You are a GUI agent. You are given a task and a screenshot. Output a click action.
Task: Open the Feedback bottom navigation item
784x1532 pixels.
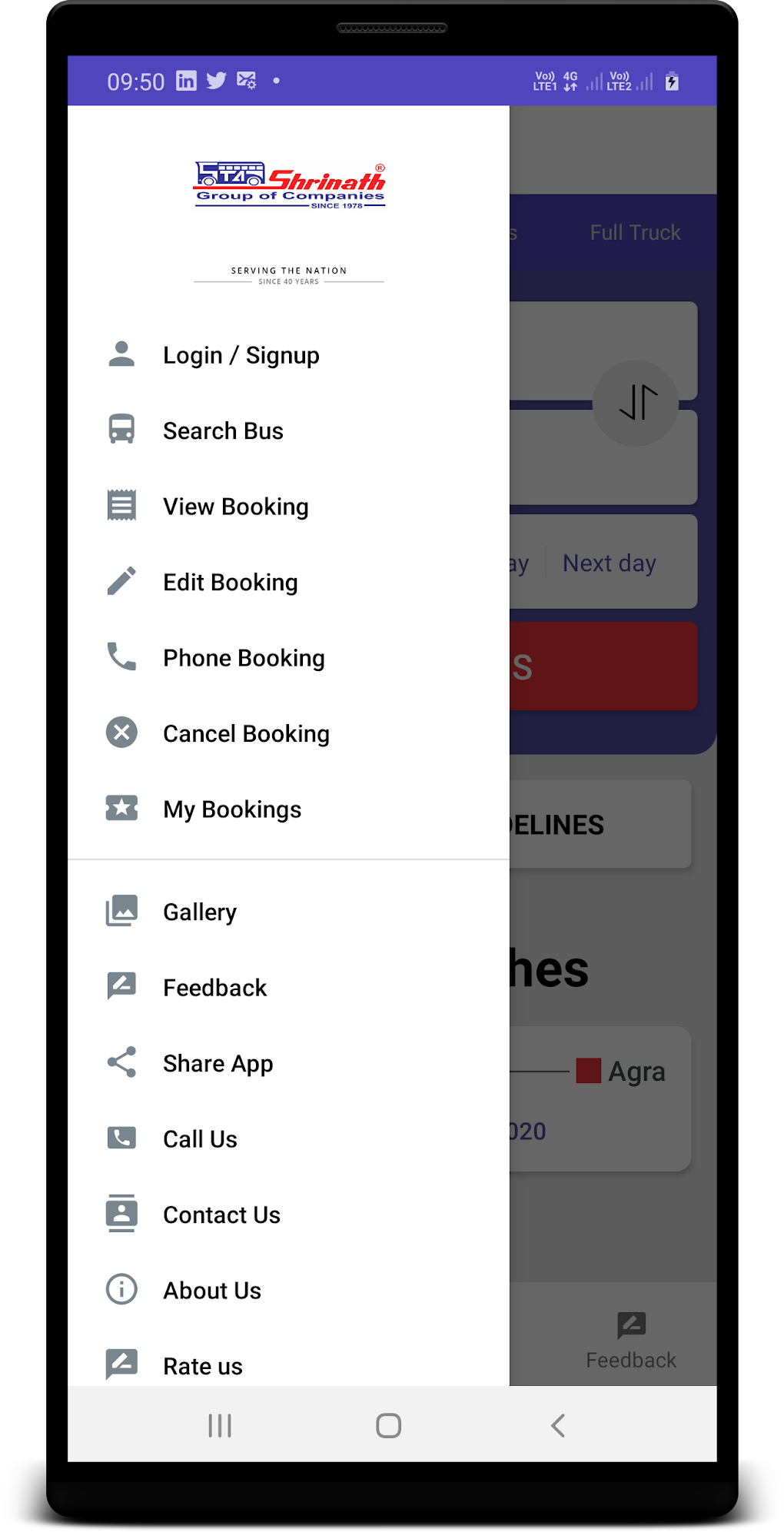[631, 1340]
